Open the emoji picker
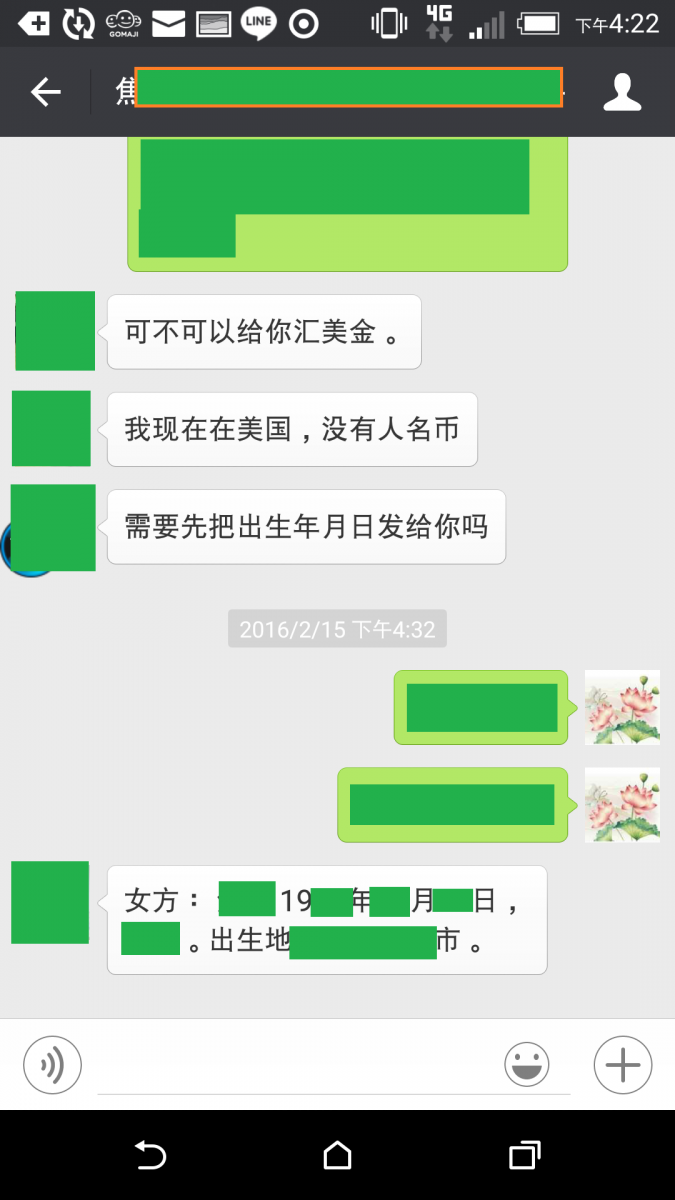 tap(527, 1064)
